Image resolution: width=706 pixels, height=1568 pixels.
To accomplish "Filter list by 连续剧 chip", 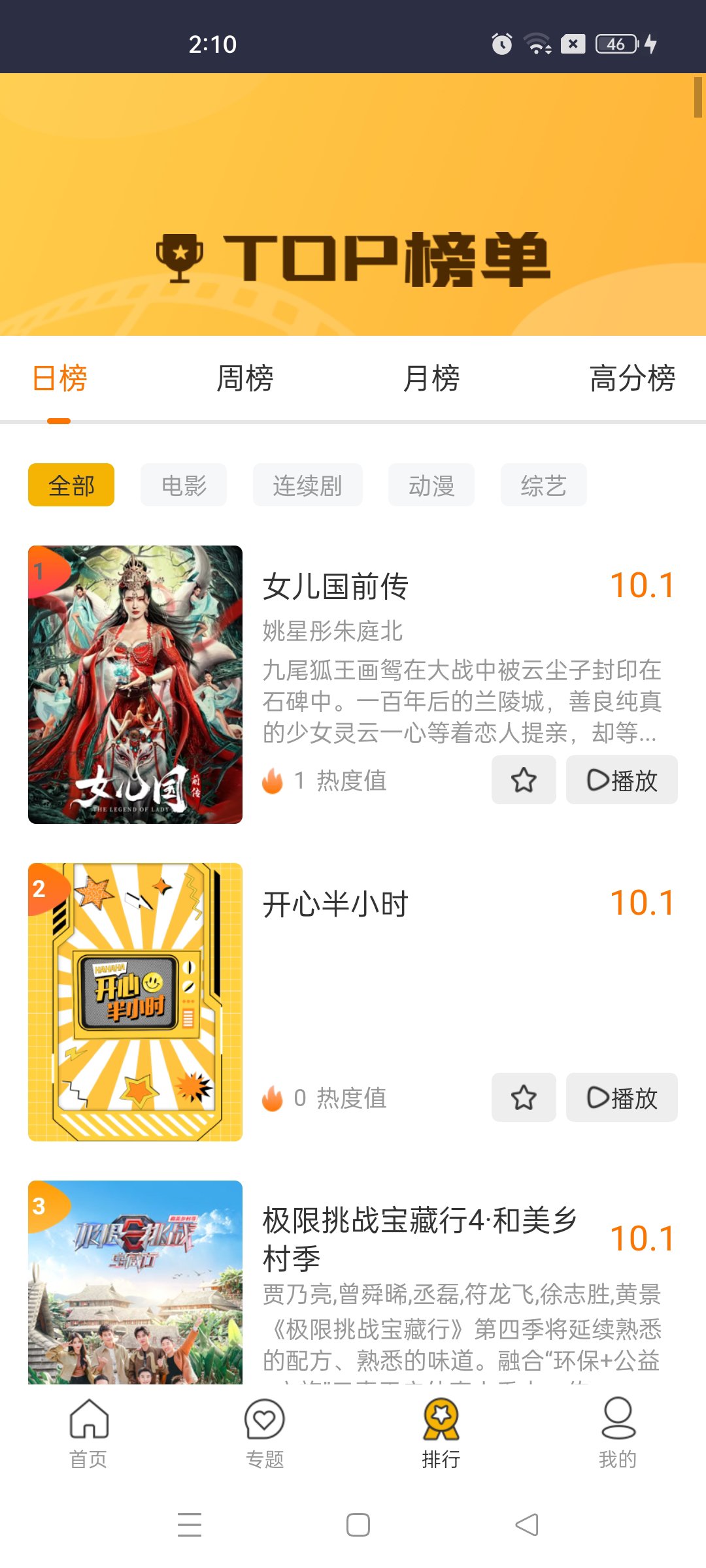I will coord(307,485).
